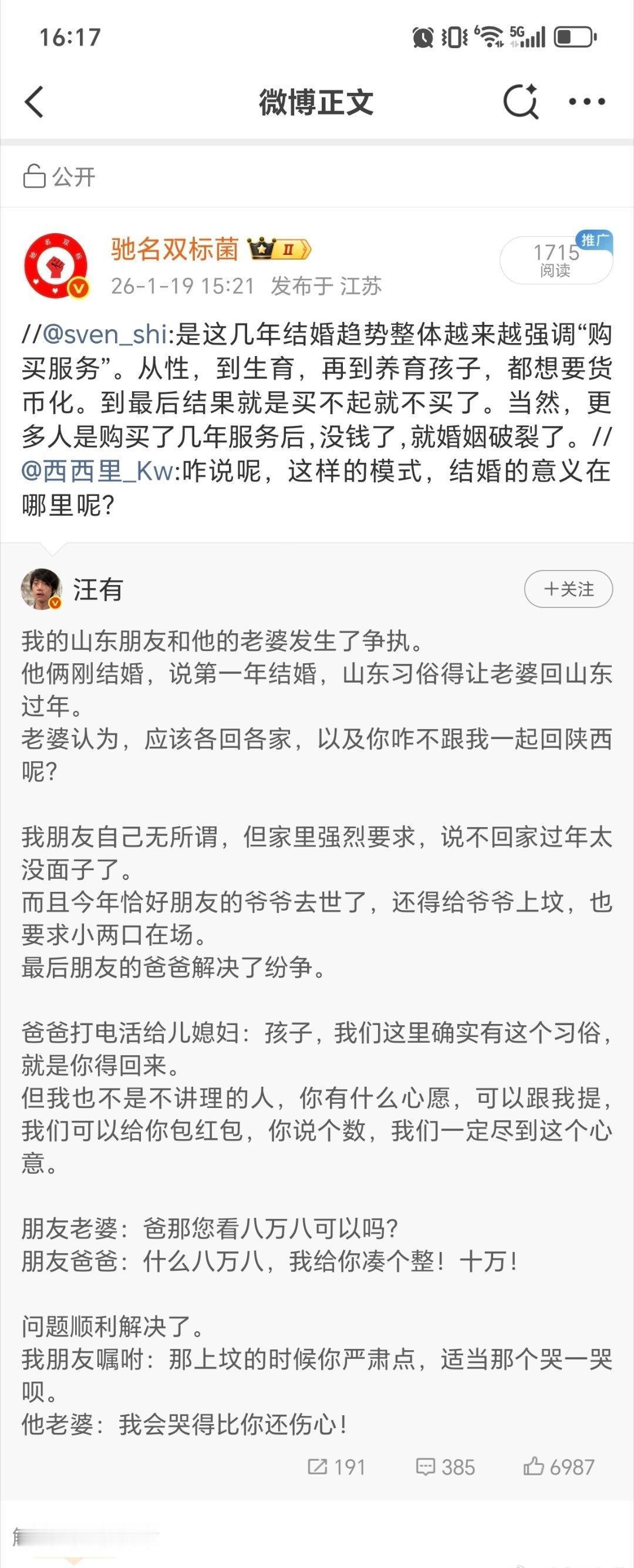The image size is (634, 1568).
Task: Open the more options menu
Action: [x=585, y=102]
